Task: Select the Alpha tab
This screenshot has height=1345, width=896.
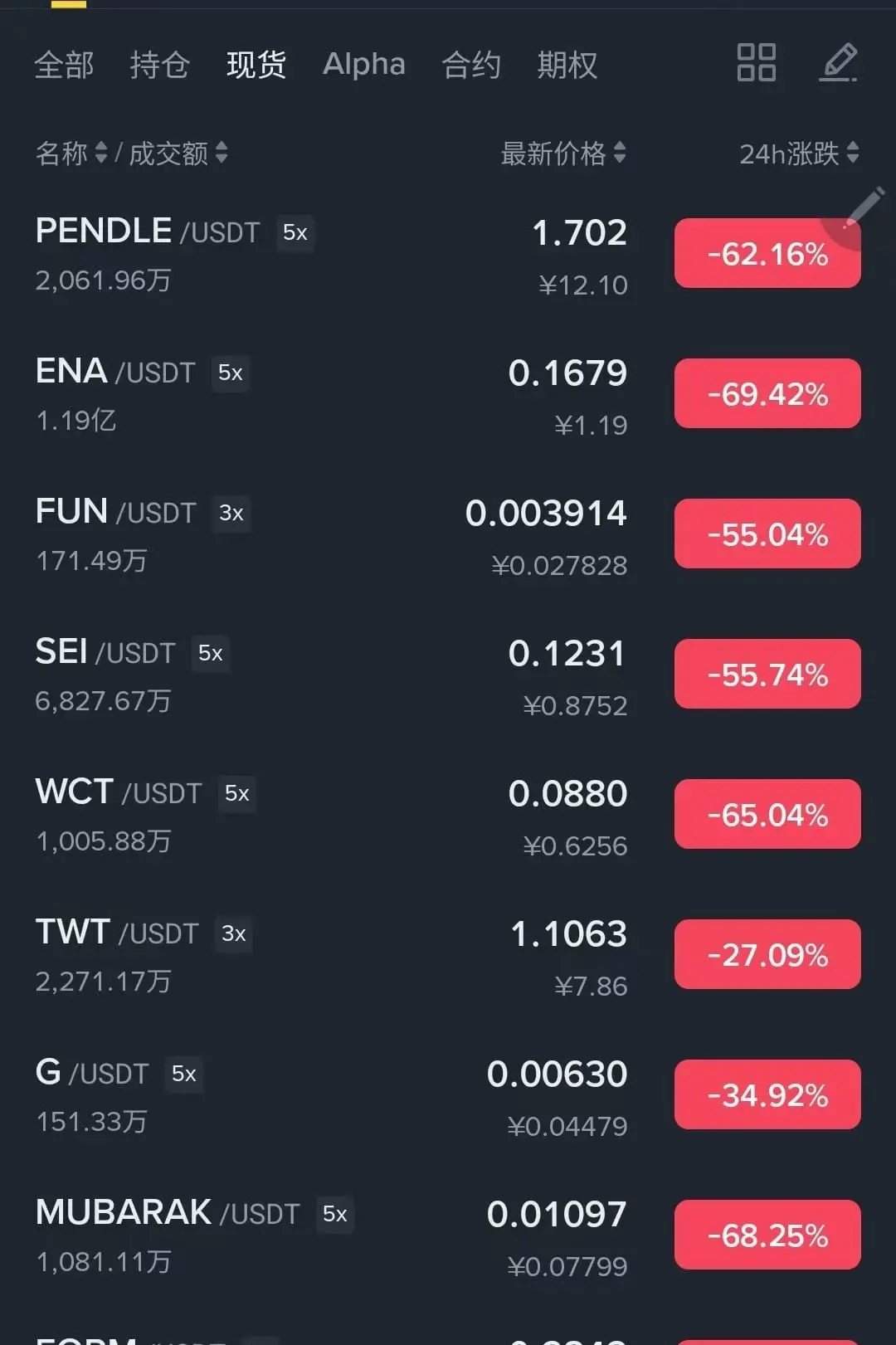Action: (363, 65)
